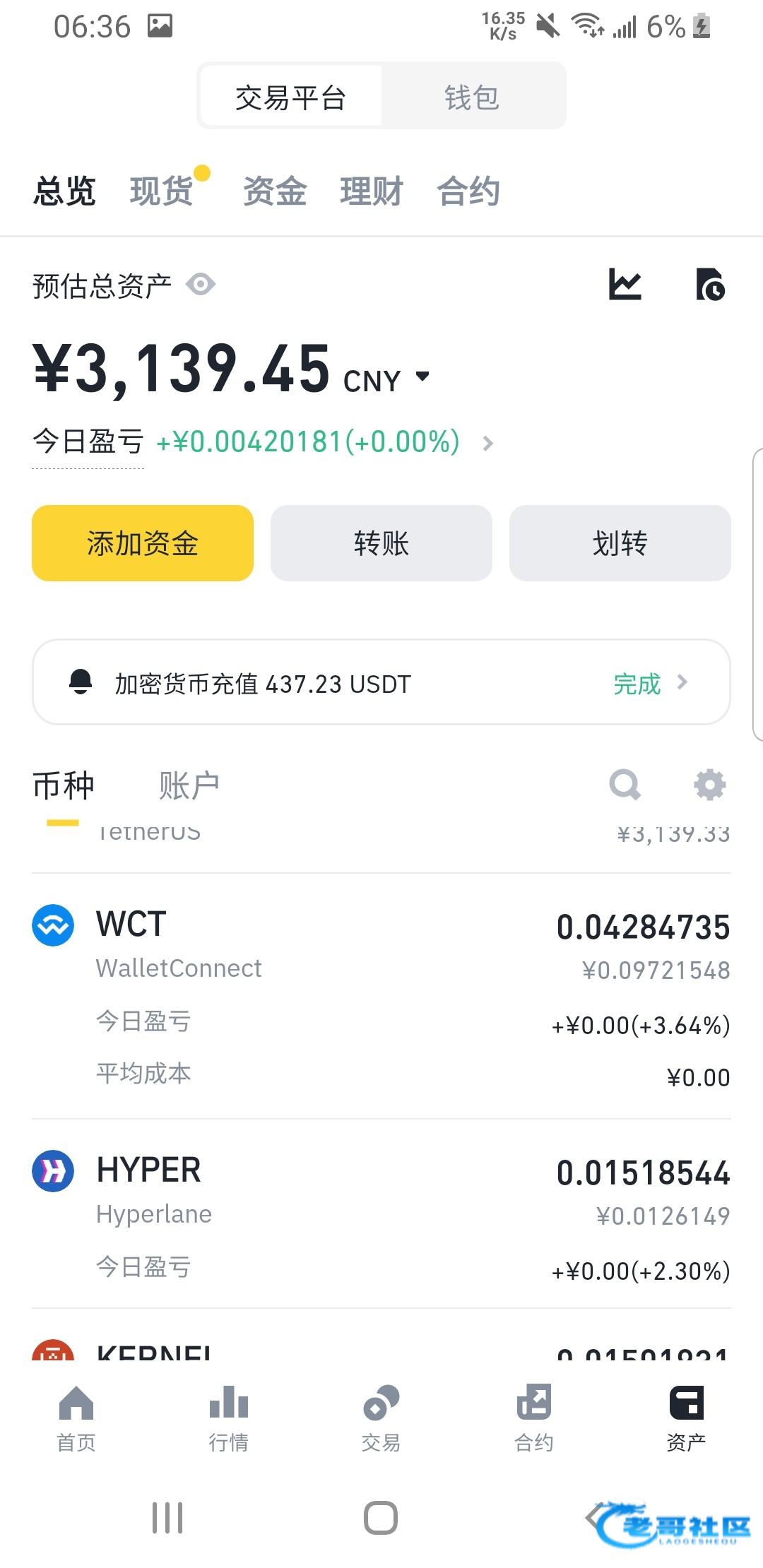Viewport: 763px width, 1568px height.
Task: Open the 加密货币充值 437.23 USDT notice
Action: pos(381,682)
